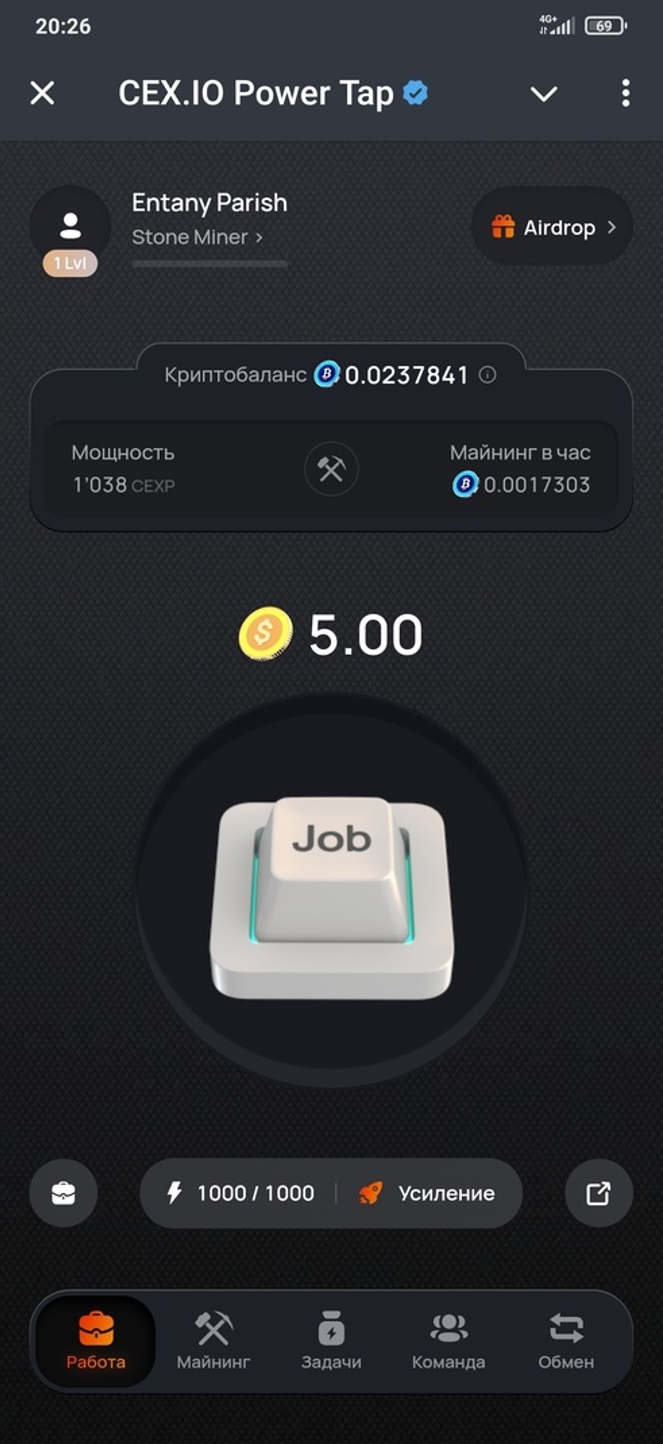Viewport: 663px width, 1444px height.
Task: Expand the dropdown chevron in the header
Action: coord(543,94)
